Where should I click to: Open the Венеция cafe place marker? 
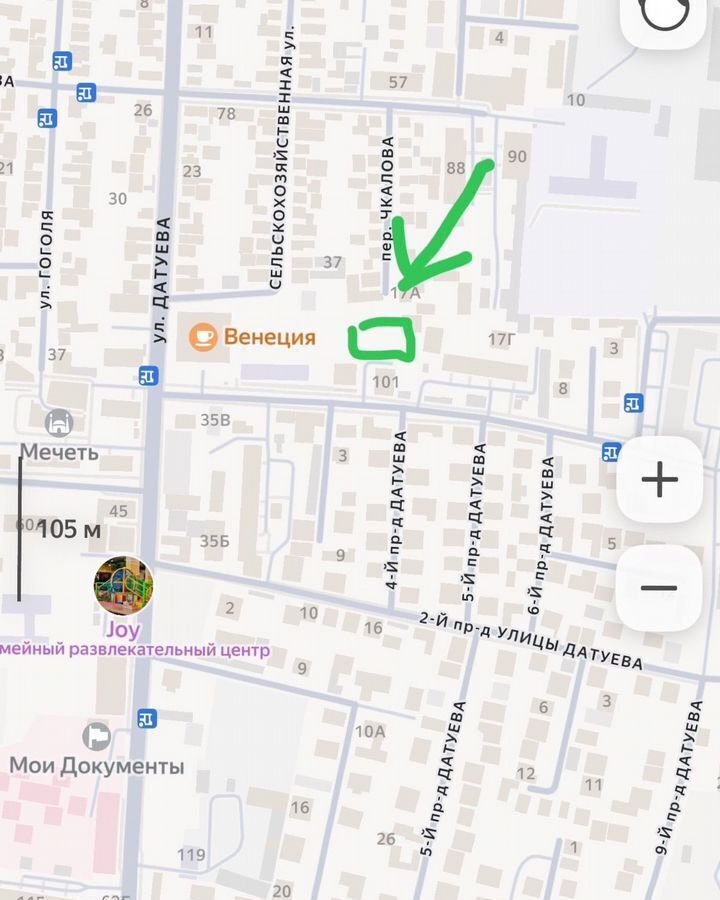204,337
